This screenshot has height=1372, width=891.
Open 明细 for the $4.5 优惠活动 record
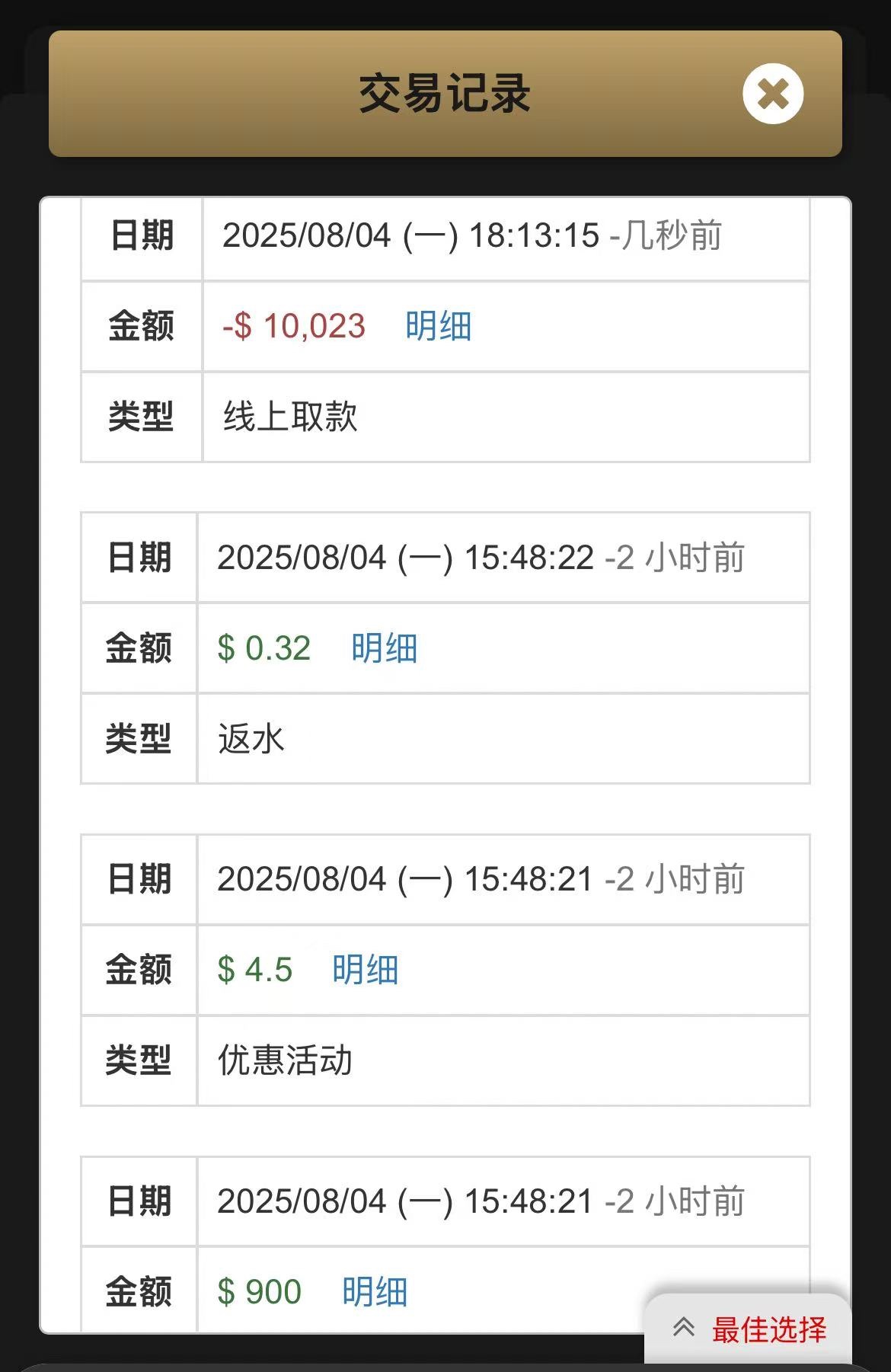[x=365, y=970]
